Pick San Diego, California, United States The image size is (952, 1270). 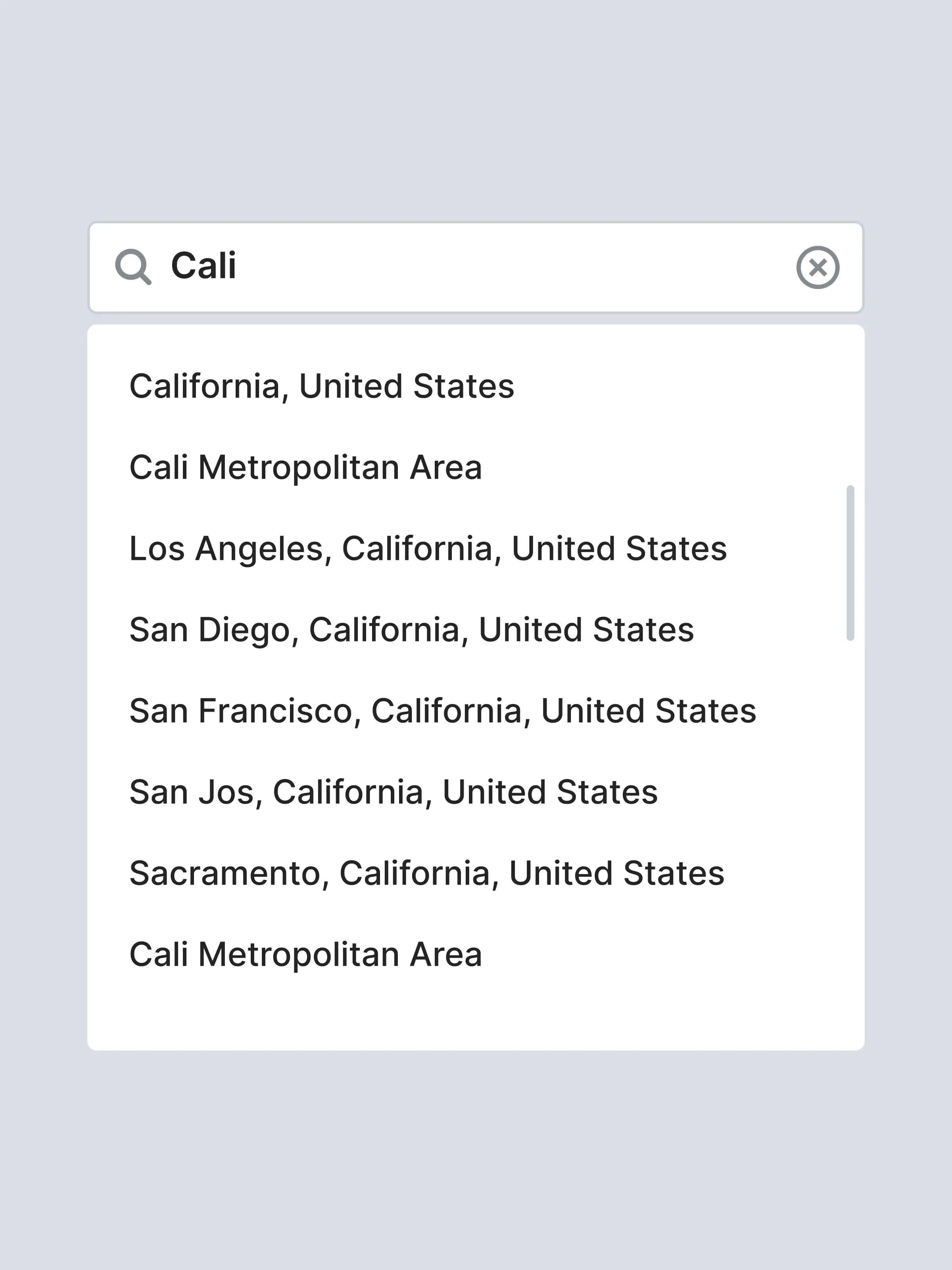coord(411,629)
